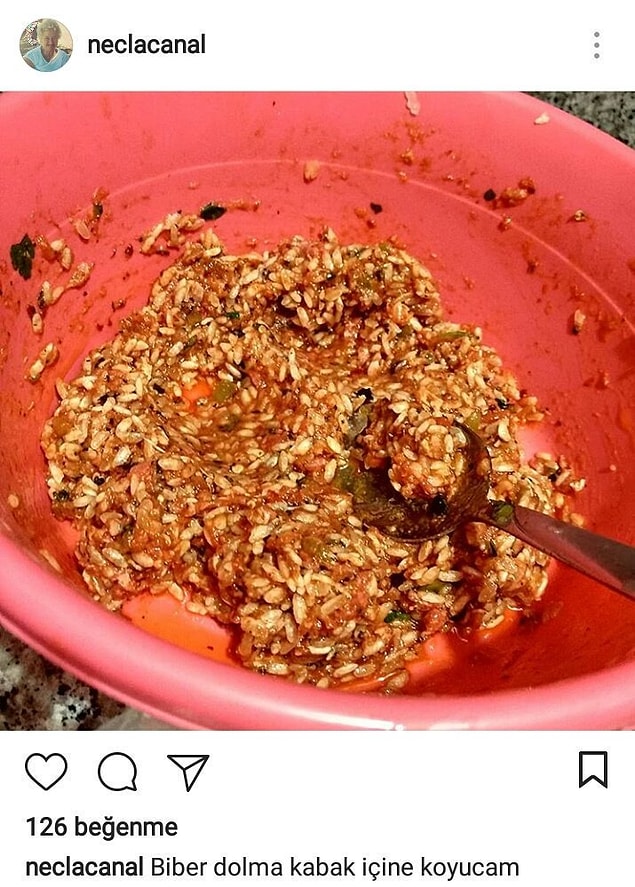Open the neclacanal username in post header
The width and height of the screenshot is (635, 887).
pyautogui.click(x=146, y=45)
